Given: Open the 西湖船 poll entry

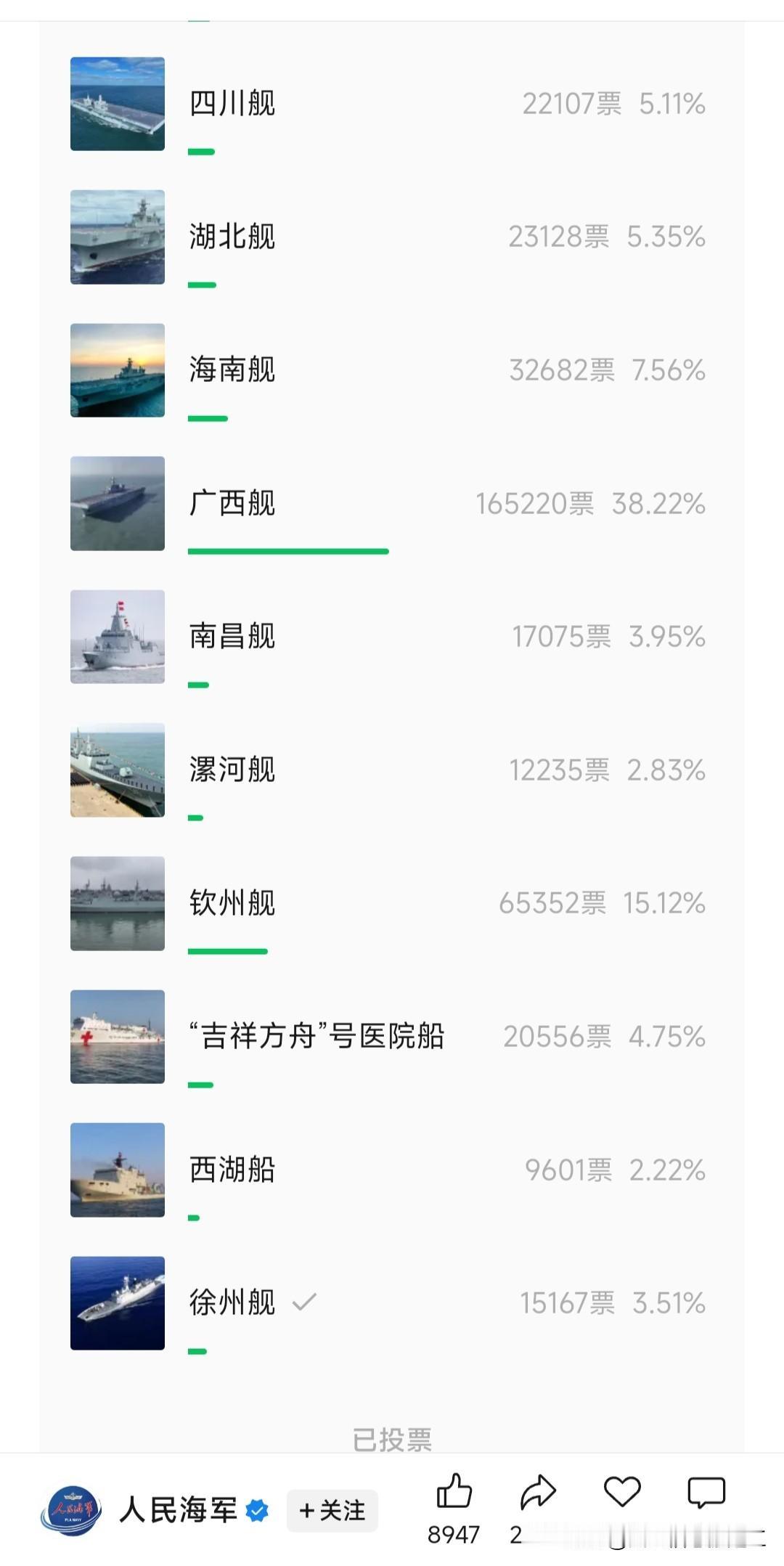Looking at the screenshot, I should [x=392, y=1170].
